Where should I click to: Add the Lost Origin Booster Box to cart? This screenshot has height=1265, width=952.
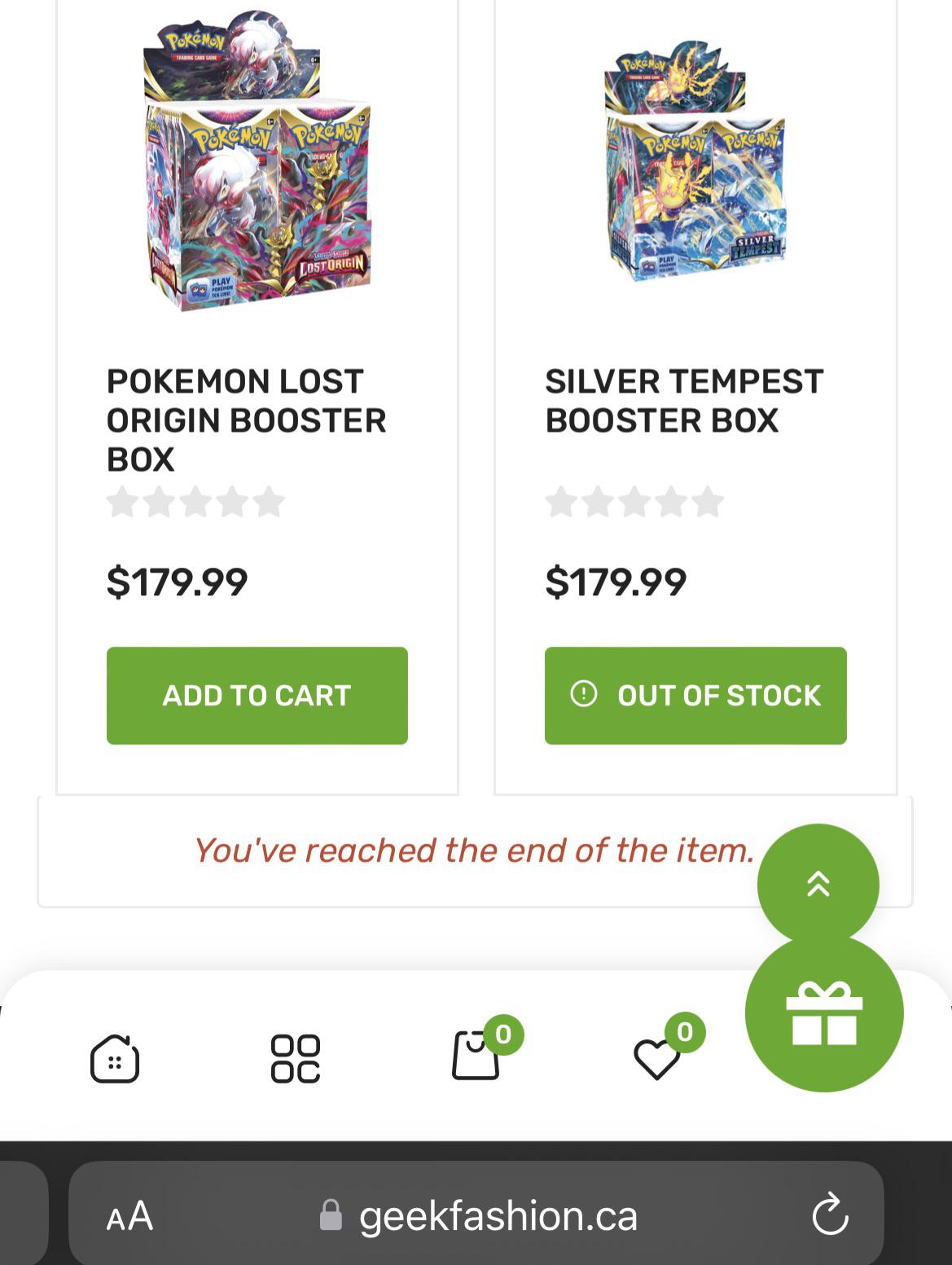pos(257,695)
